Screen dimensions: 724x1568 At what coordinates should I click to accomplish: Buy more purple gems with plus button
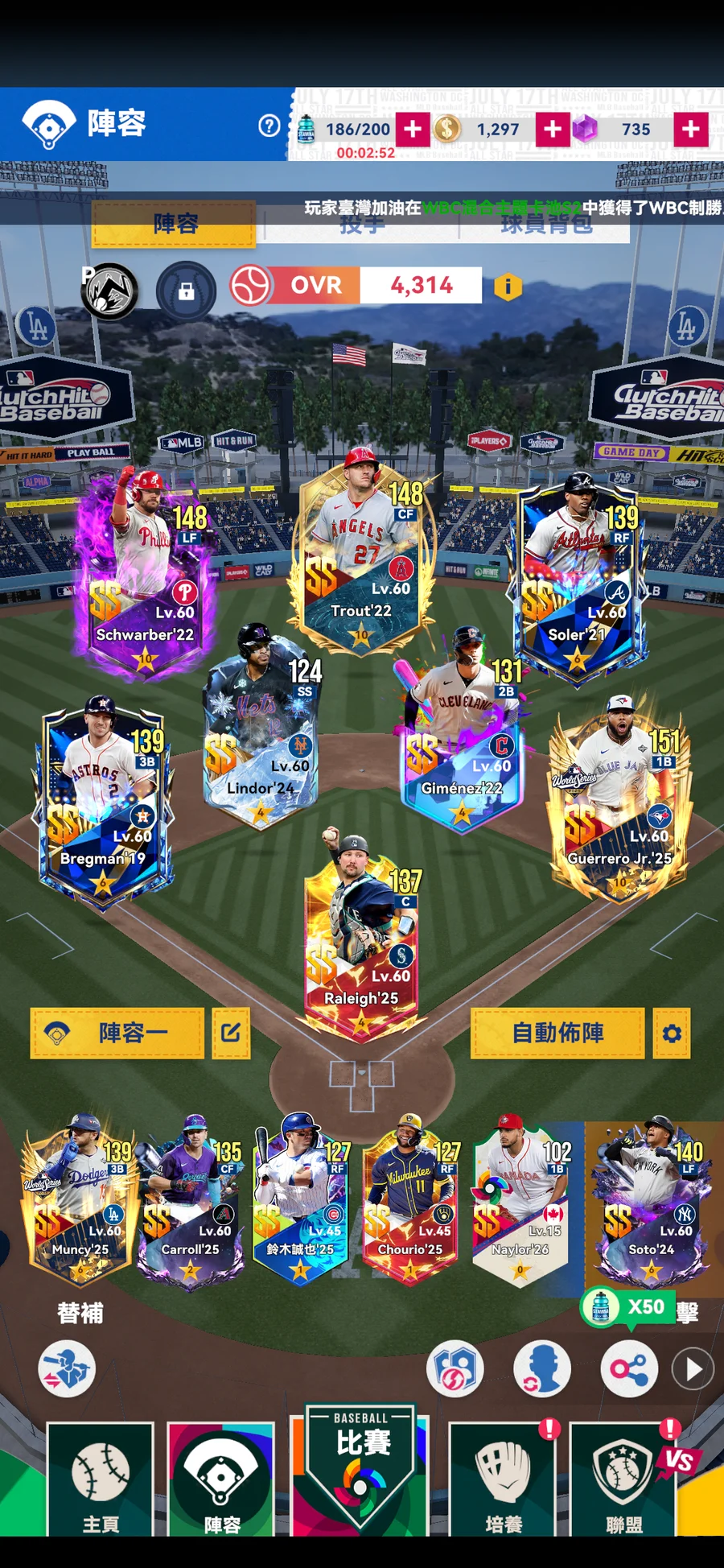(x=691, y=129)
